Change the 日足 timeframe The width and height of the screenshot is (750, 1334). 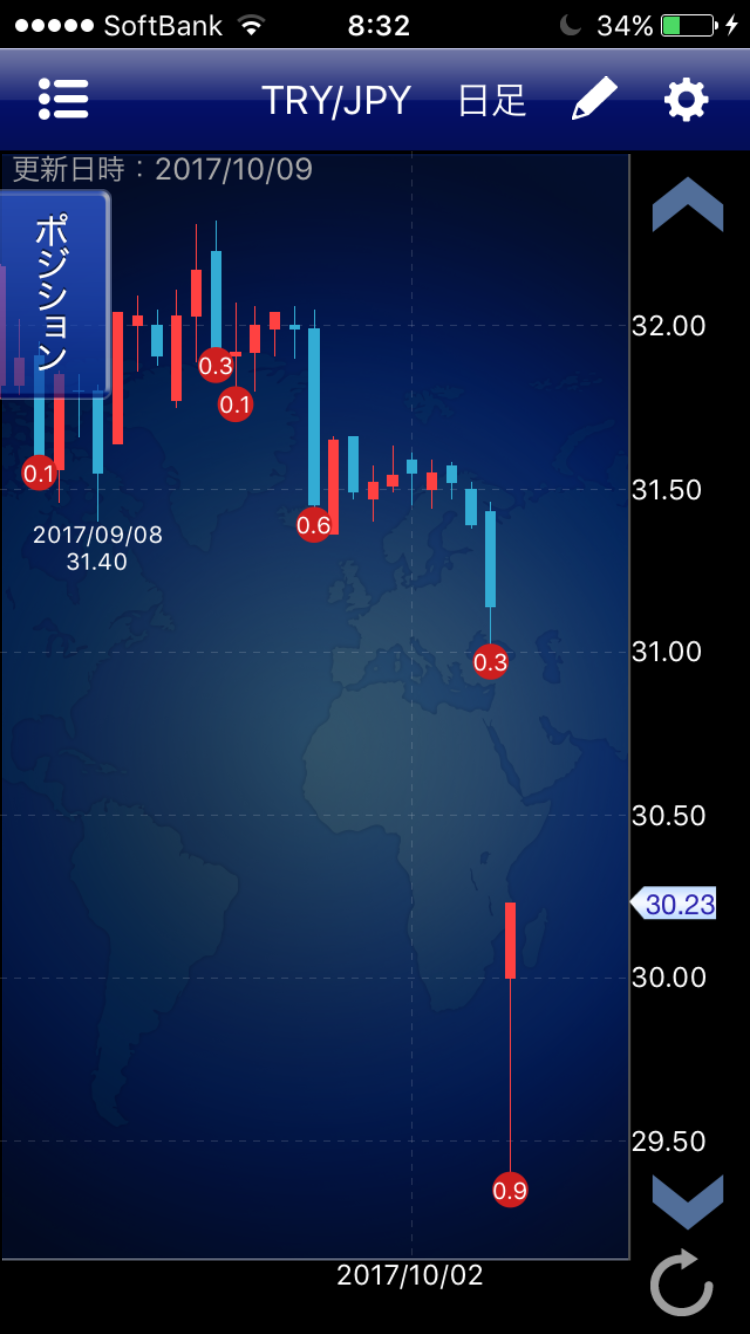[x=492, y=101]
